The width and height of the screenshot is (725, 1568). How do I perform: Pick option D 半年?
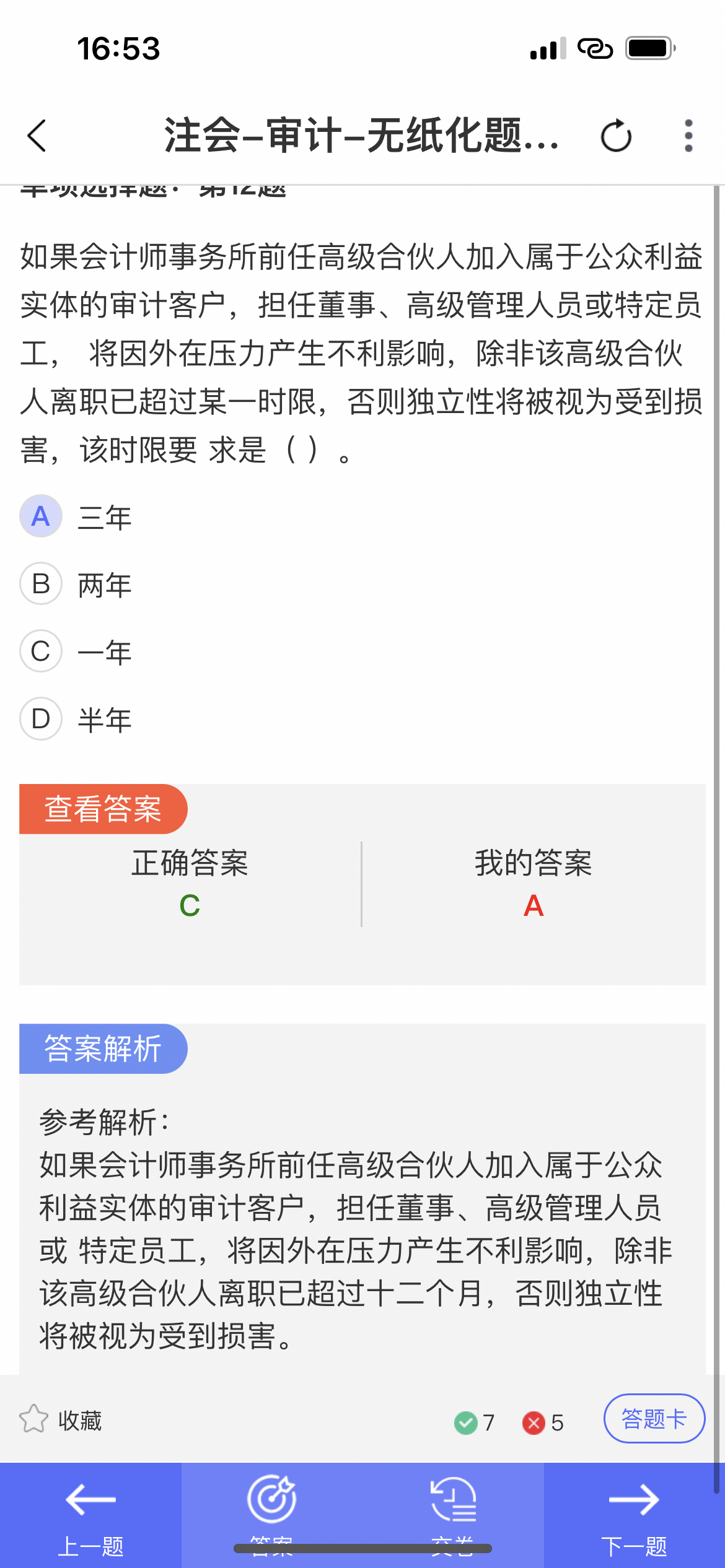(77, 719)
